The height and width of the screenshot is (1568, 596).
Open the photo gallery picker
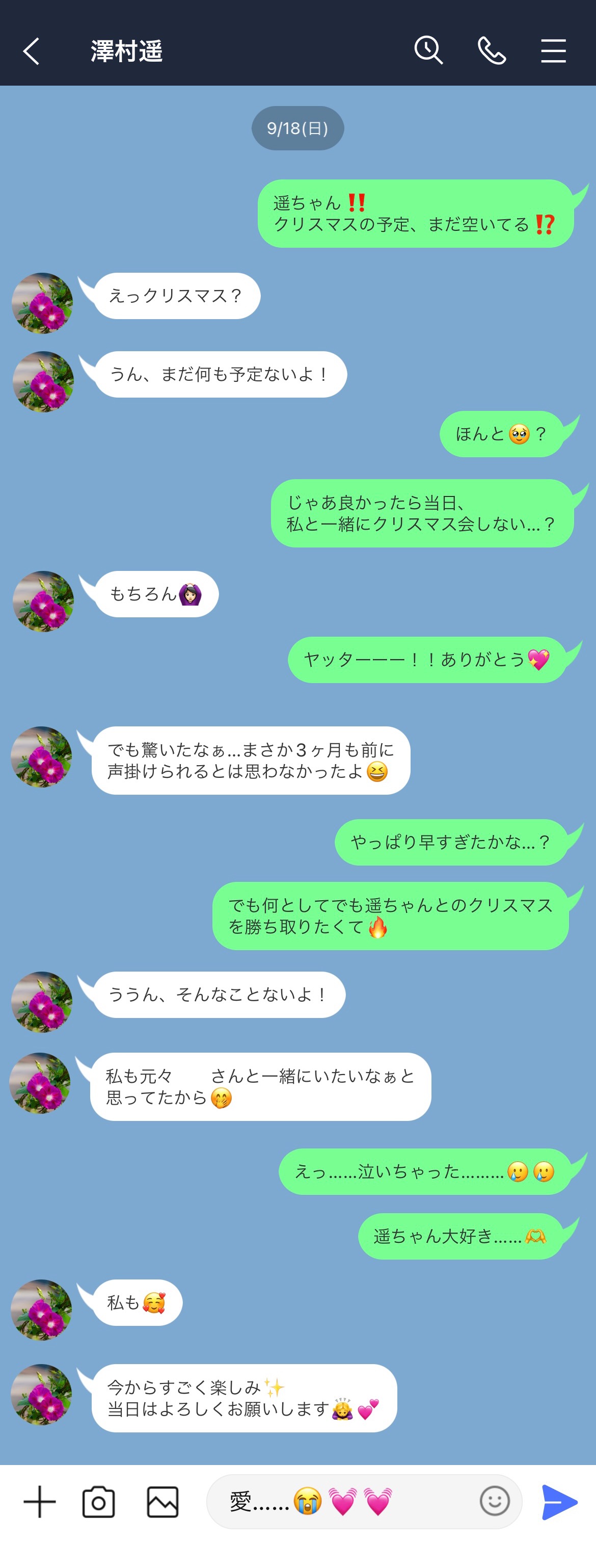click(x=163, y=1502)
